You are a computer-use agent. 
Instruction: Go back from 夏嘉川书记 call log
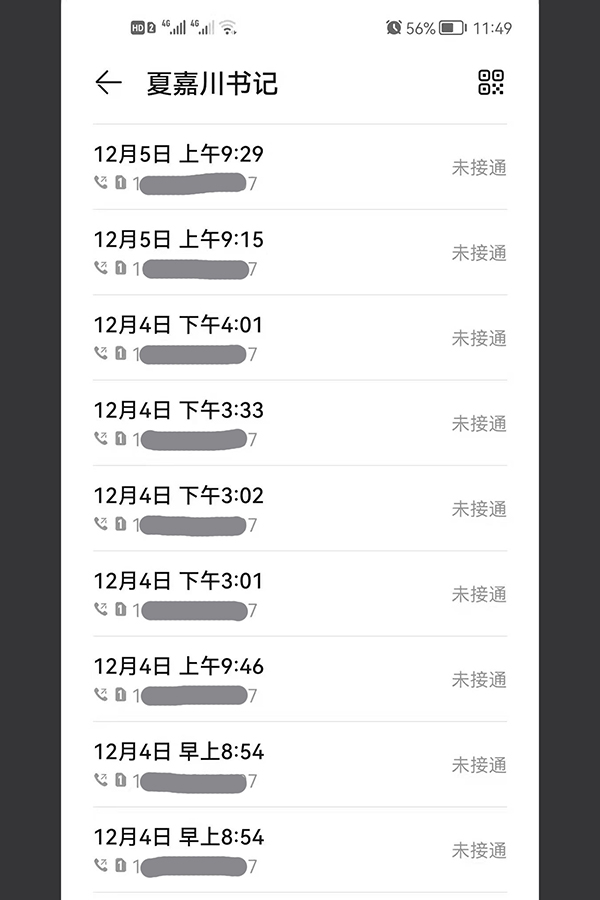click(x=108, y=83)
